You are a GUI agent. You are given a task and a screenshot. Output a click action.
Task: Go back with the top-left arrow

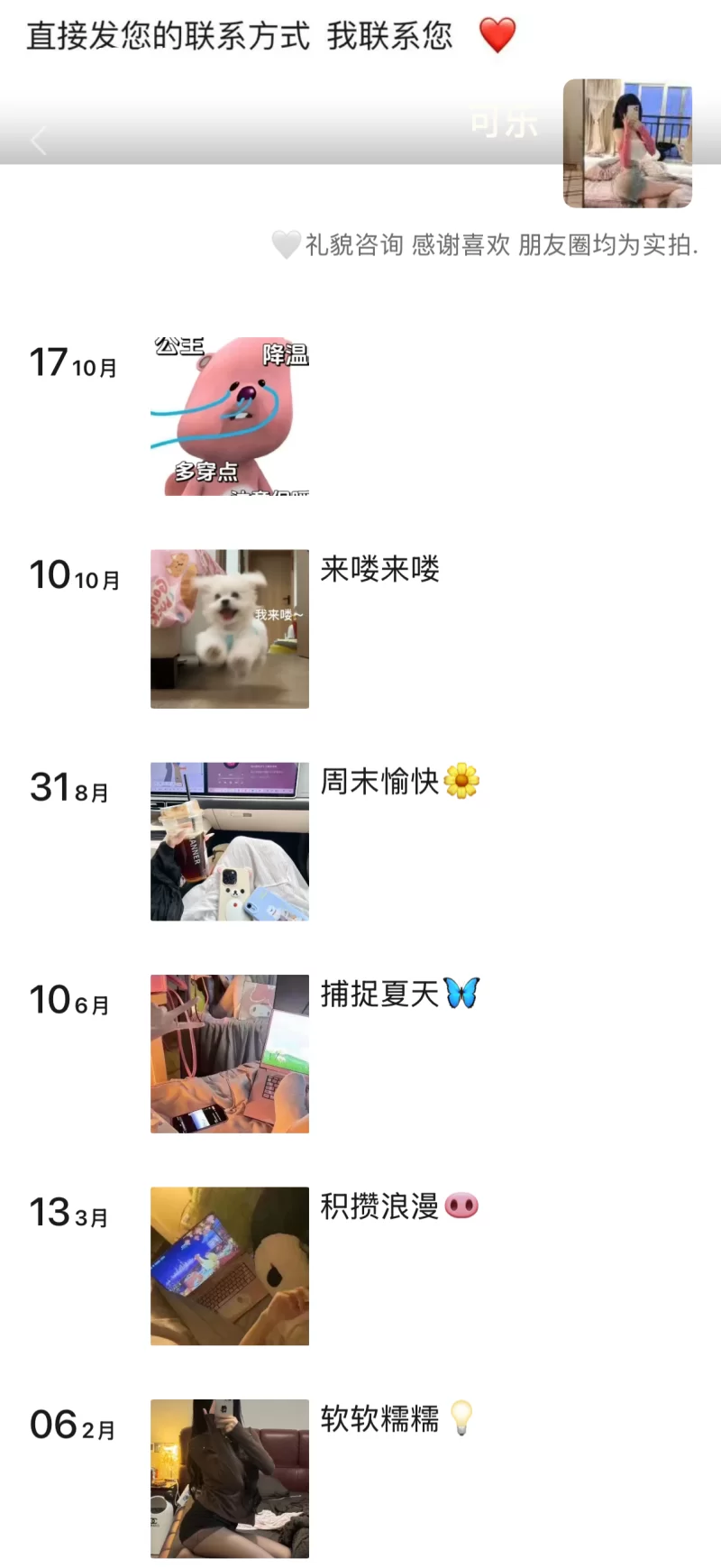click(x=38, y=141)
